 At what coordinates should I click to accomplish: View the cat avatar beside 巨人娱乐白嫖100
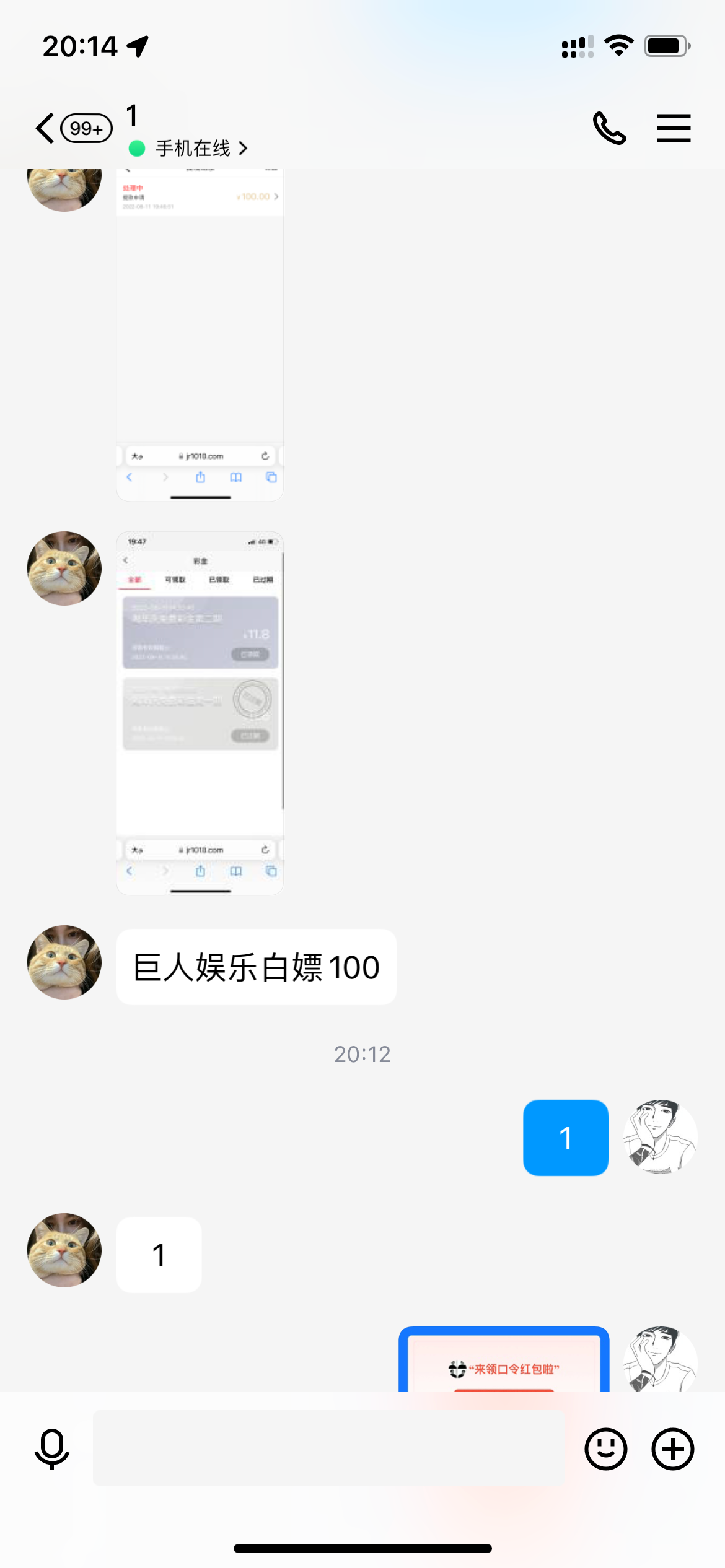click(64, 962)
